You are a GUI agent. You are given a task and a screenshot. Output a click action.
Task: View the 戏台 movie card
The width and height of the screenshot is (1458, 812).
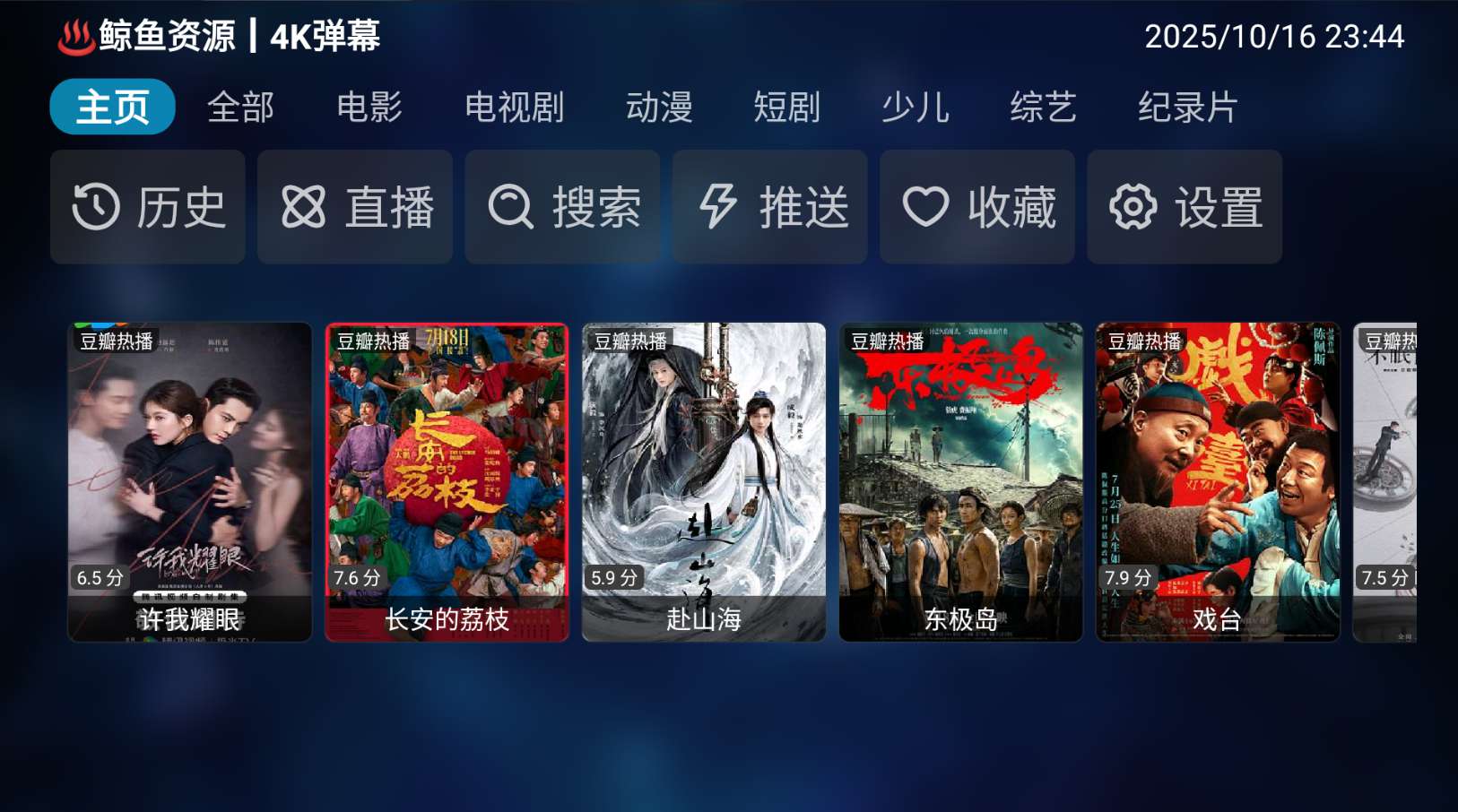(1218, 481)
